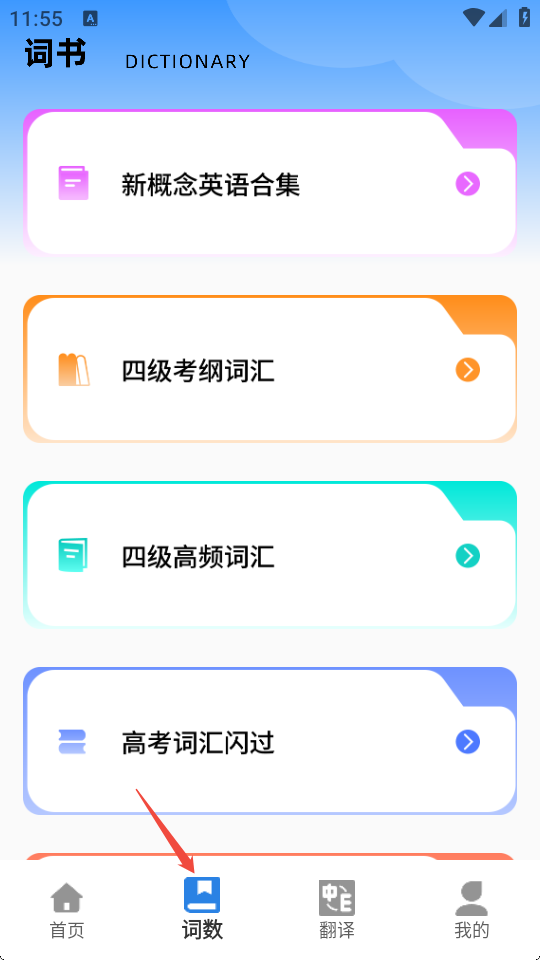Tap the orange arrow on 四级考纲词汇
Screen dimensions: 540x960
tap(468, 370)
